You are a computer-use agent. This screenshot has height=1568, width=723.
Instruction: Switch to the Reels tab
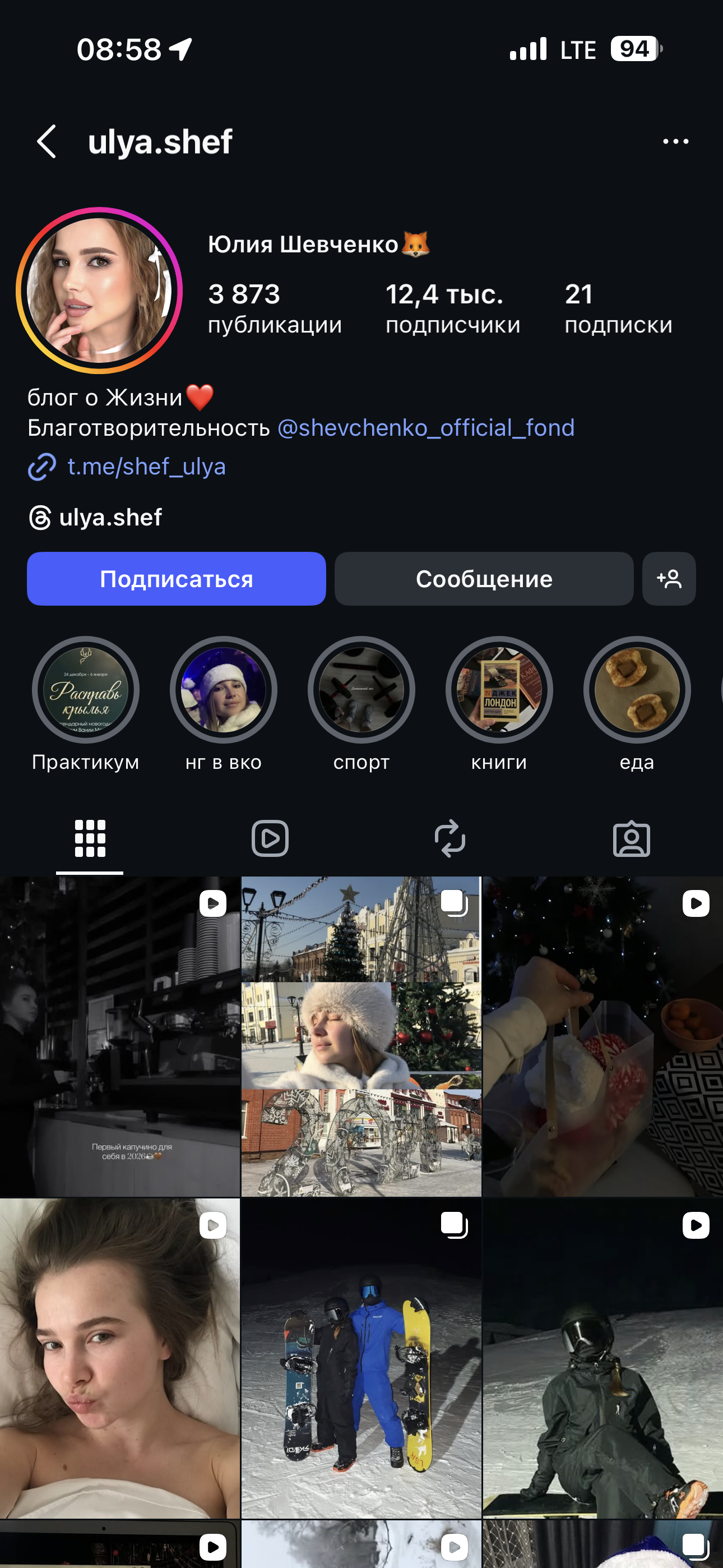[x=270, y=839]
